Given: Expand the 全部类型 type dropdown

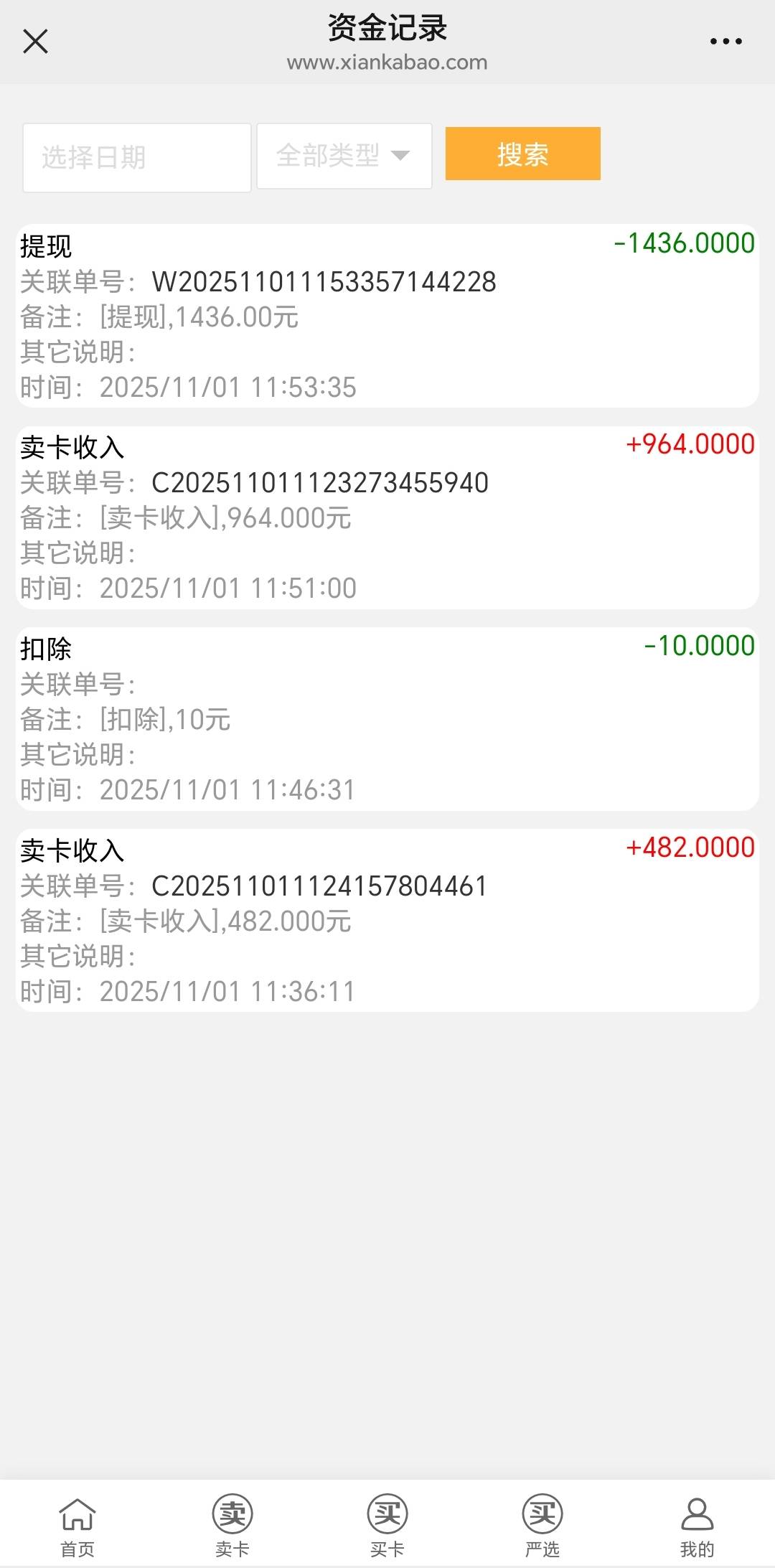Looking at the screenshot, I should click(344, 156).
